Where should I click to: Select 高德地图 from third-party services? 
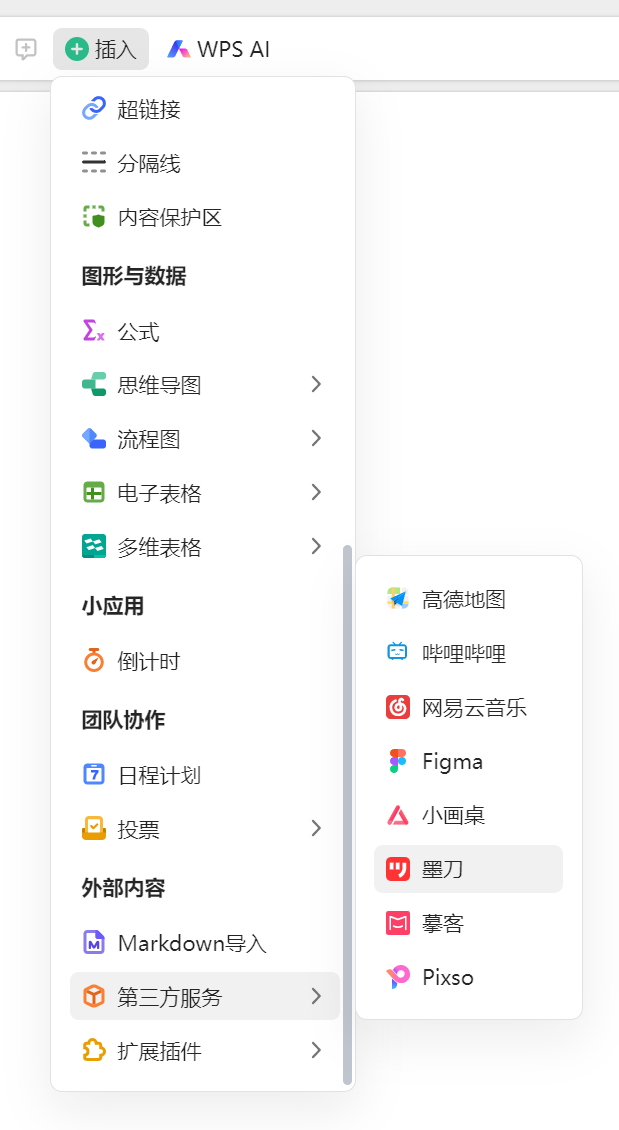click(x=468, y=599)
